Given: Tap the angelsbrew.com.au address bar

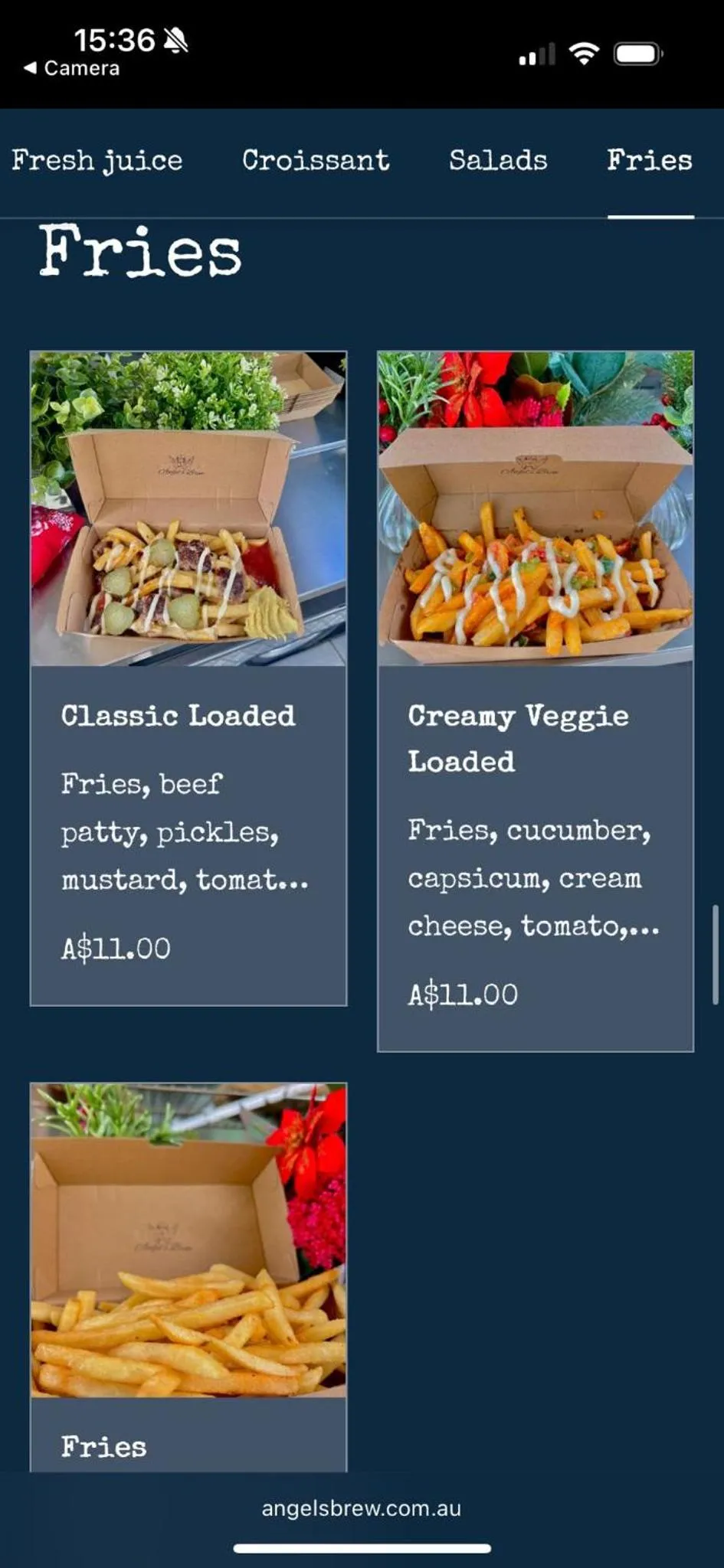Looking at the screenshot, I should pos(362,1508).
